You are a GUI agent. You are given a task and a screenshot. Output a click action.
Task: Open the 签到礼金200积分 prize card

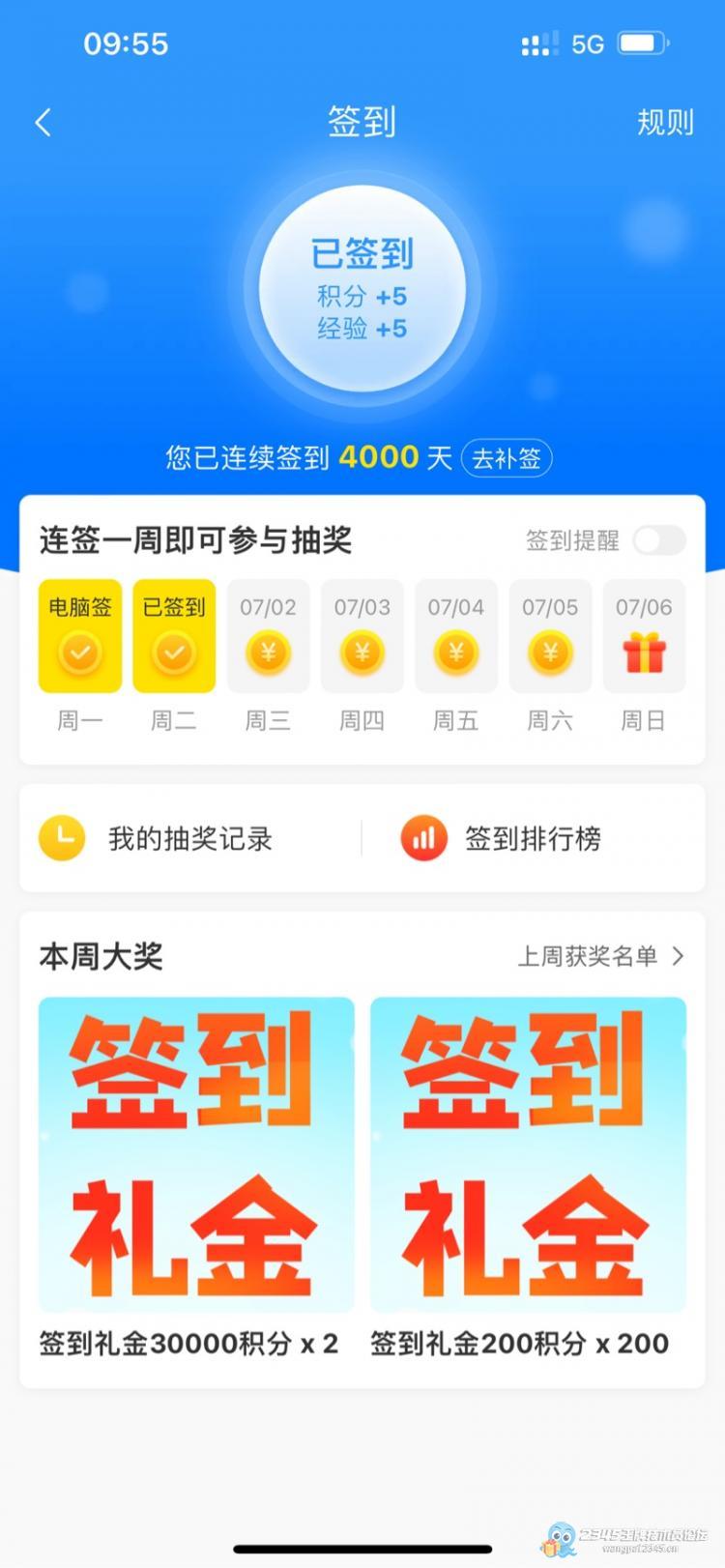(x=528, y=1154)
